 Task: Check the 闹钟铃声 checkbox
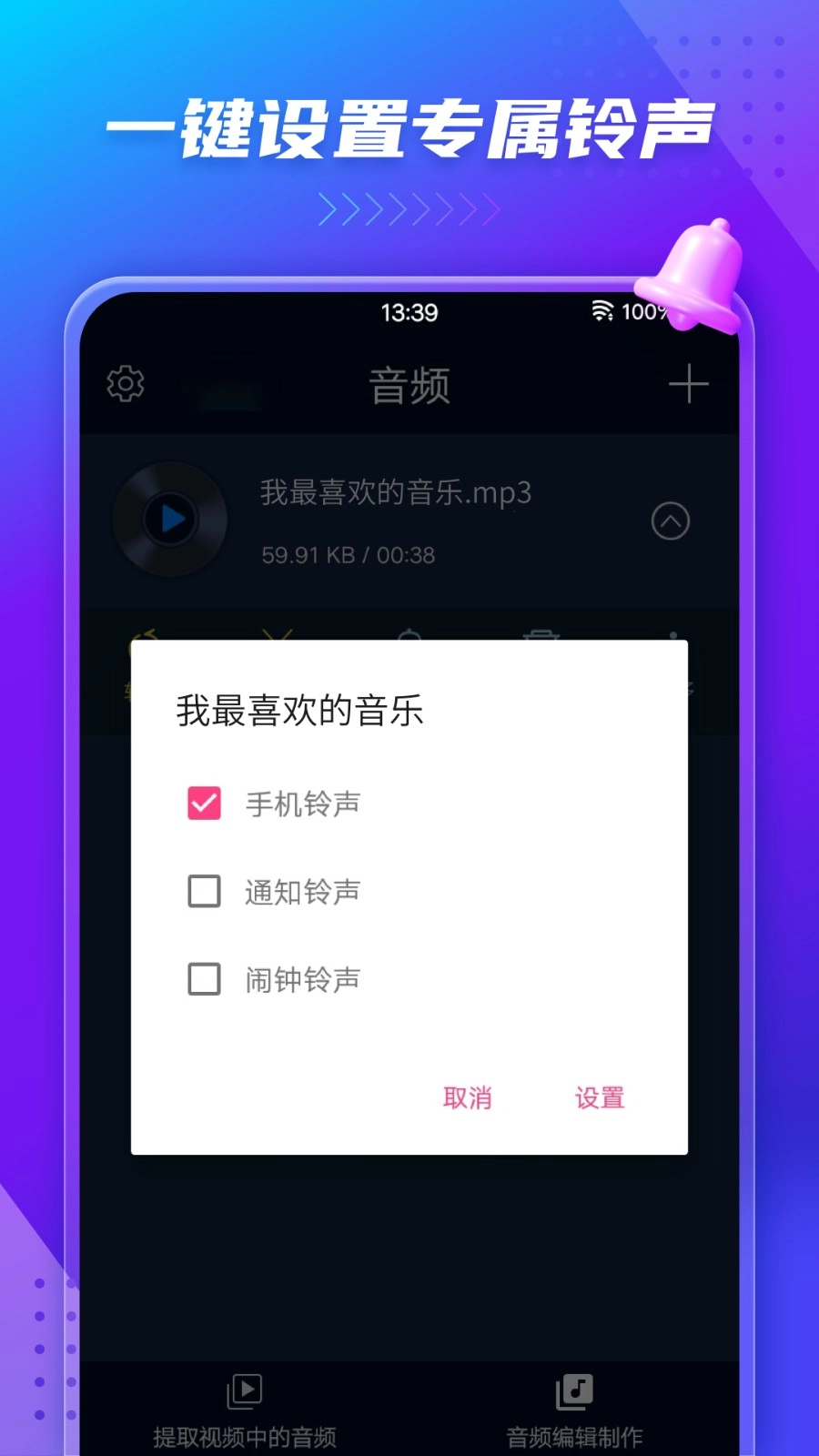(203, 980)
